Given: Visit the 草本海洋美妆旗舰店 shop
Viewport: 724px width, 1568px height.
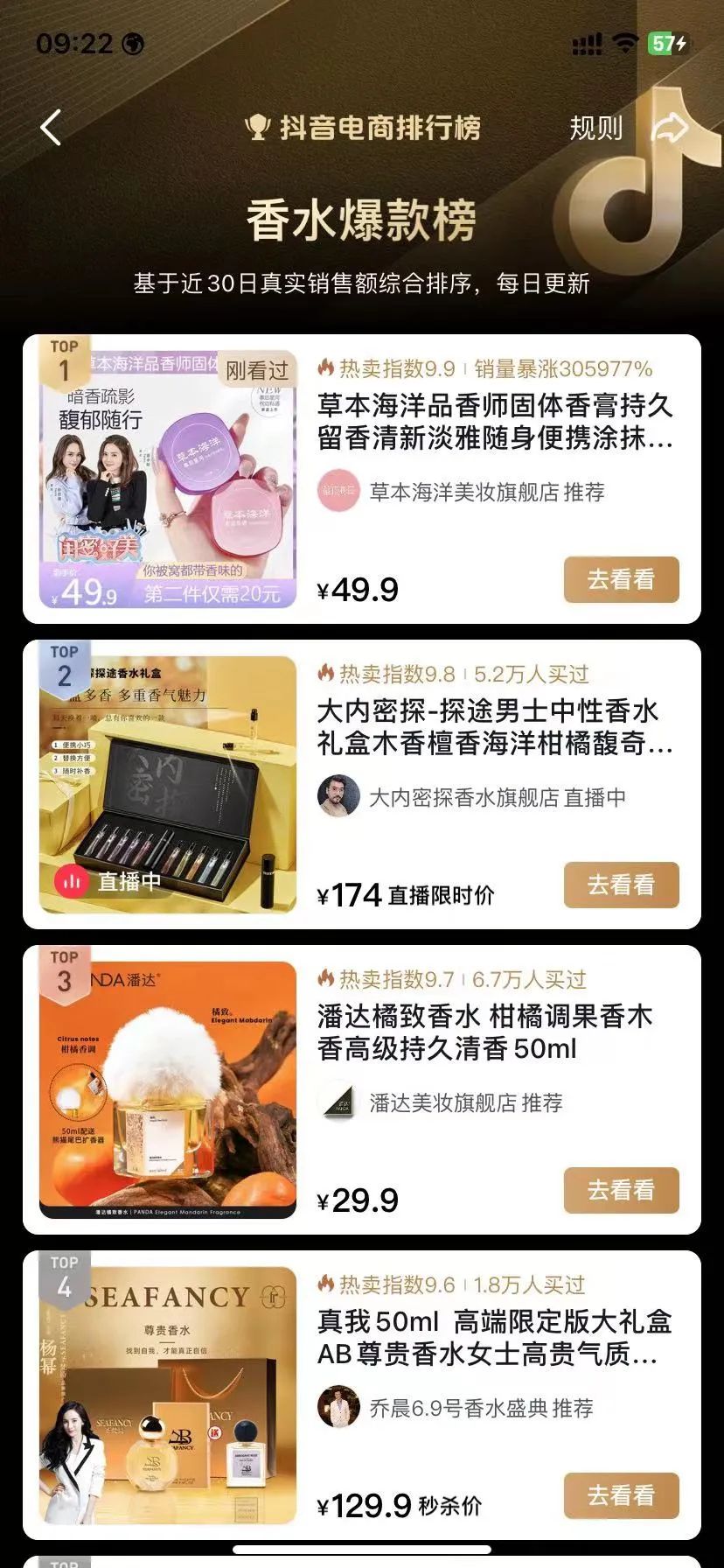Looking at the screenshot, I should click(x=463, y=493).
